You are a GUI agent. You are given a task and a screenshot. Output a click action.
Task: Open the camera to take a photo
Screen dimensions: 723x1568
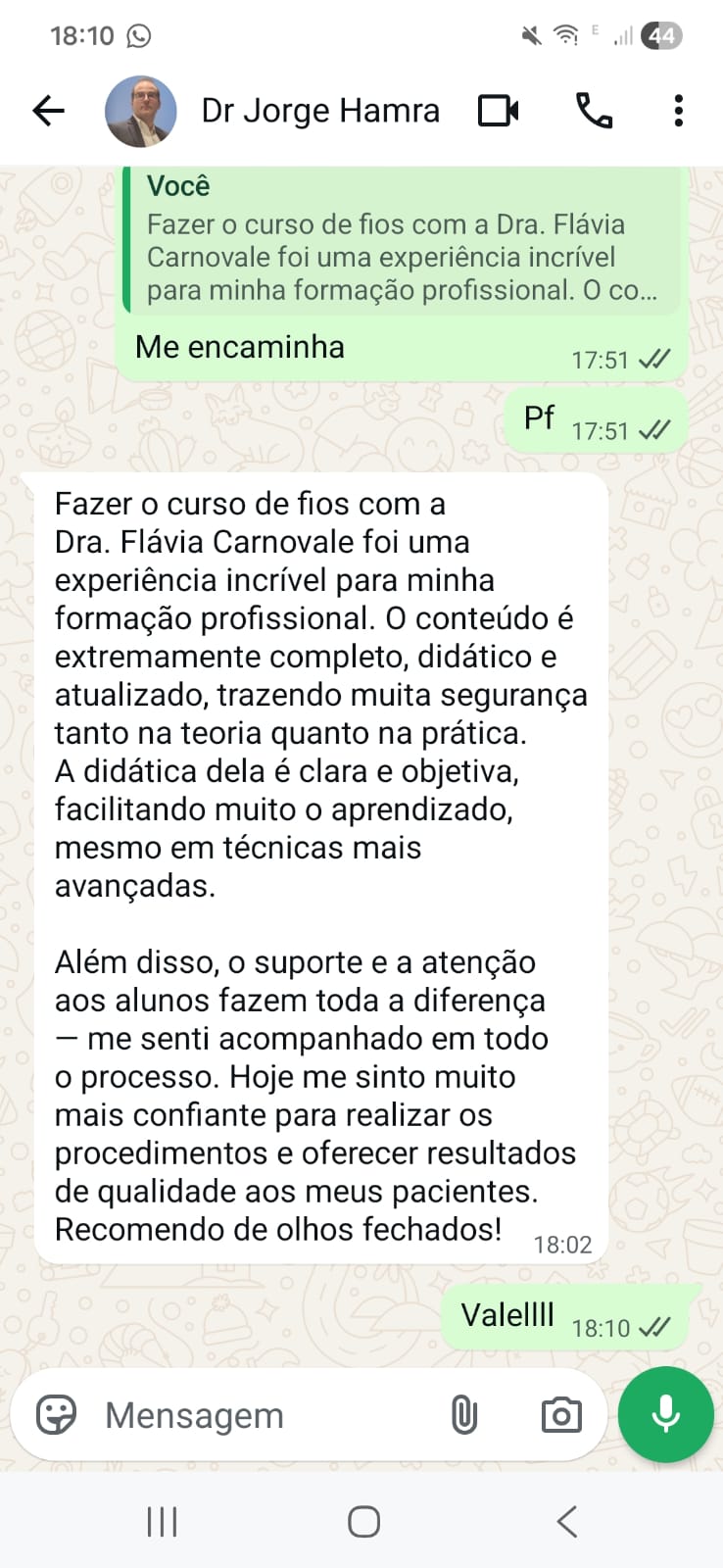(559, 1414)
